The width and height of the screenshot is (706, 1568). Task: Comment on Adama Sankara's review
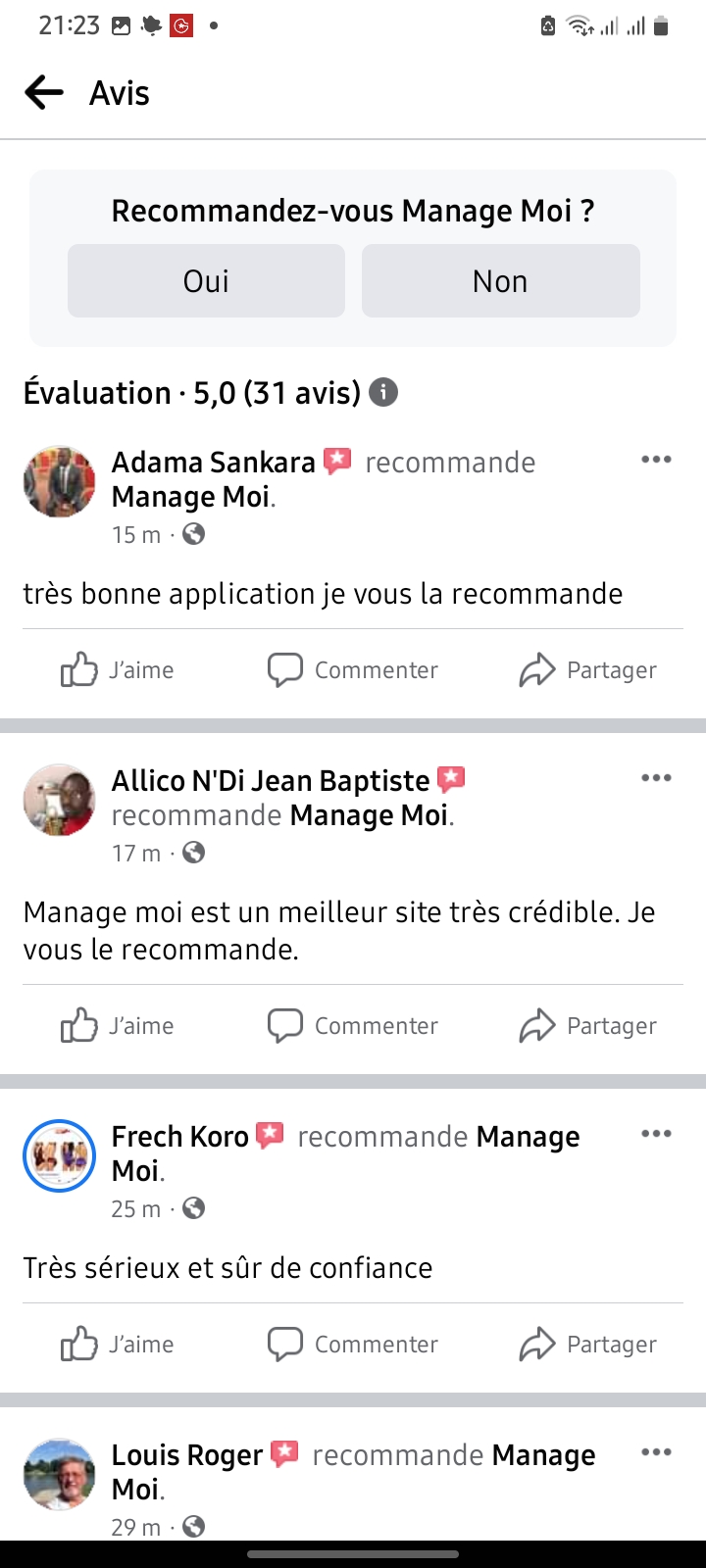click(353, 670)
